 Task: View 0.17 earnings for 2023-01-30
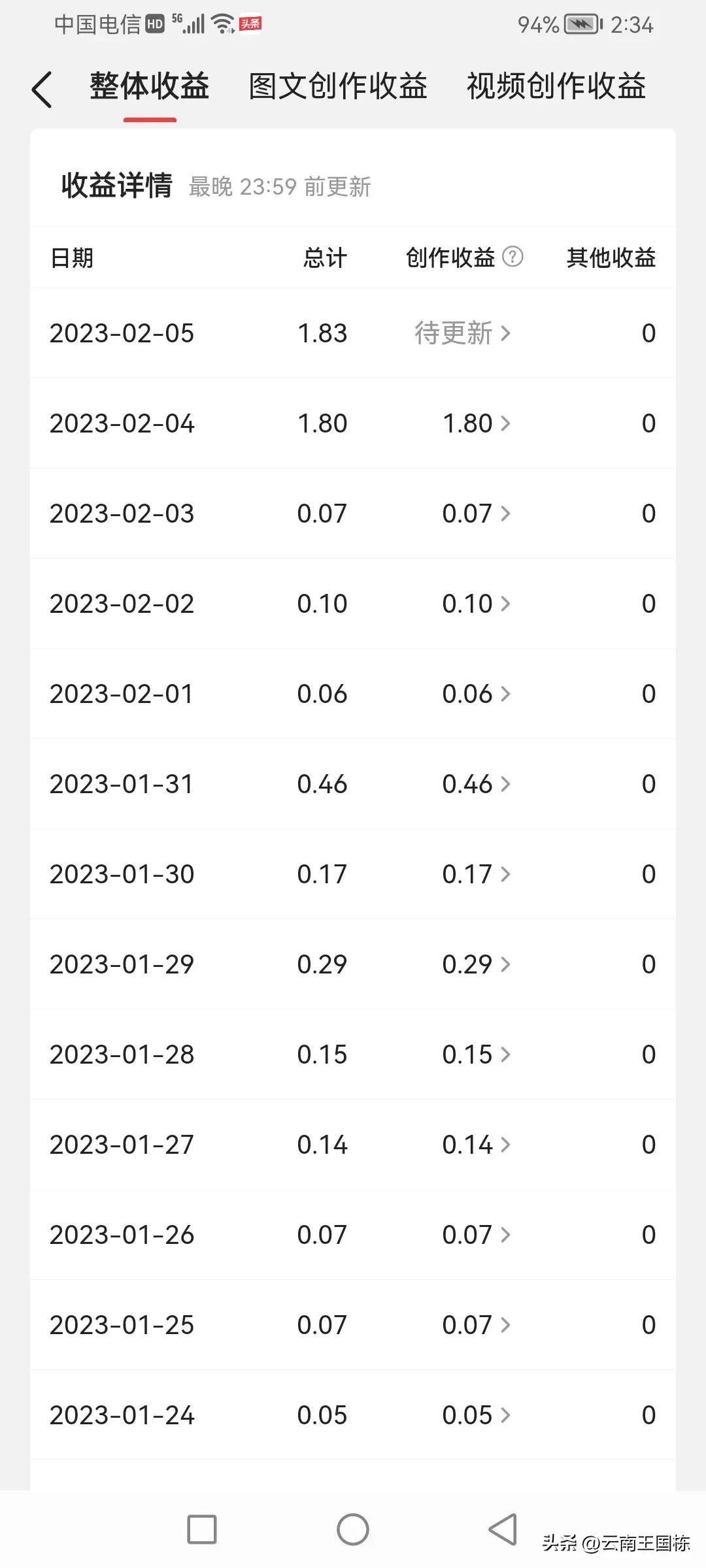pyautogui.click(x=477, y=874)
